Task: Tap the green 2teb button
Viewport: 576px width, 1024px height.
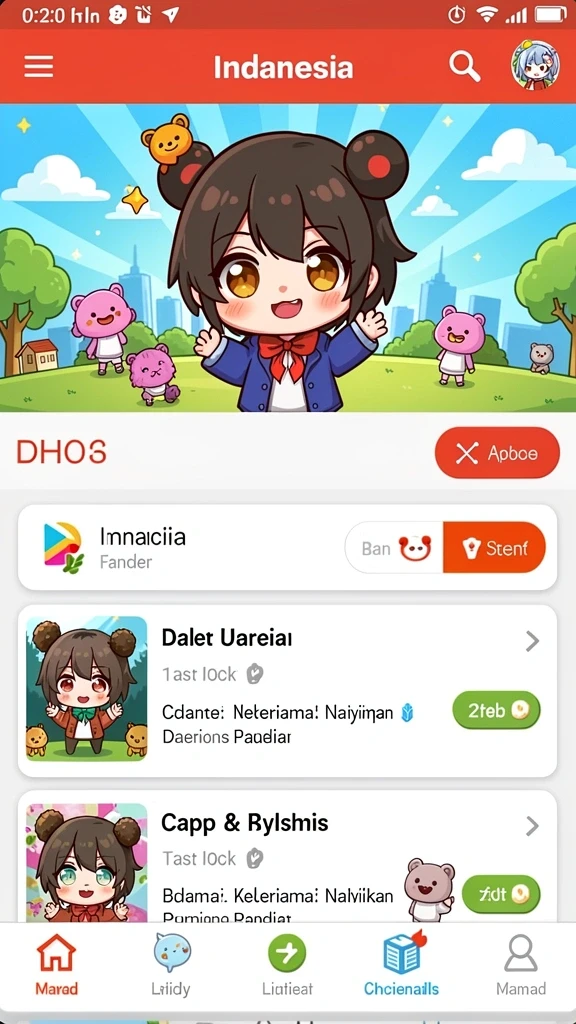Action: click(x=496, y=710)
